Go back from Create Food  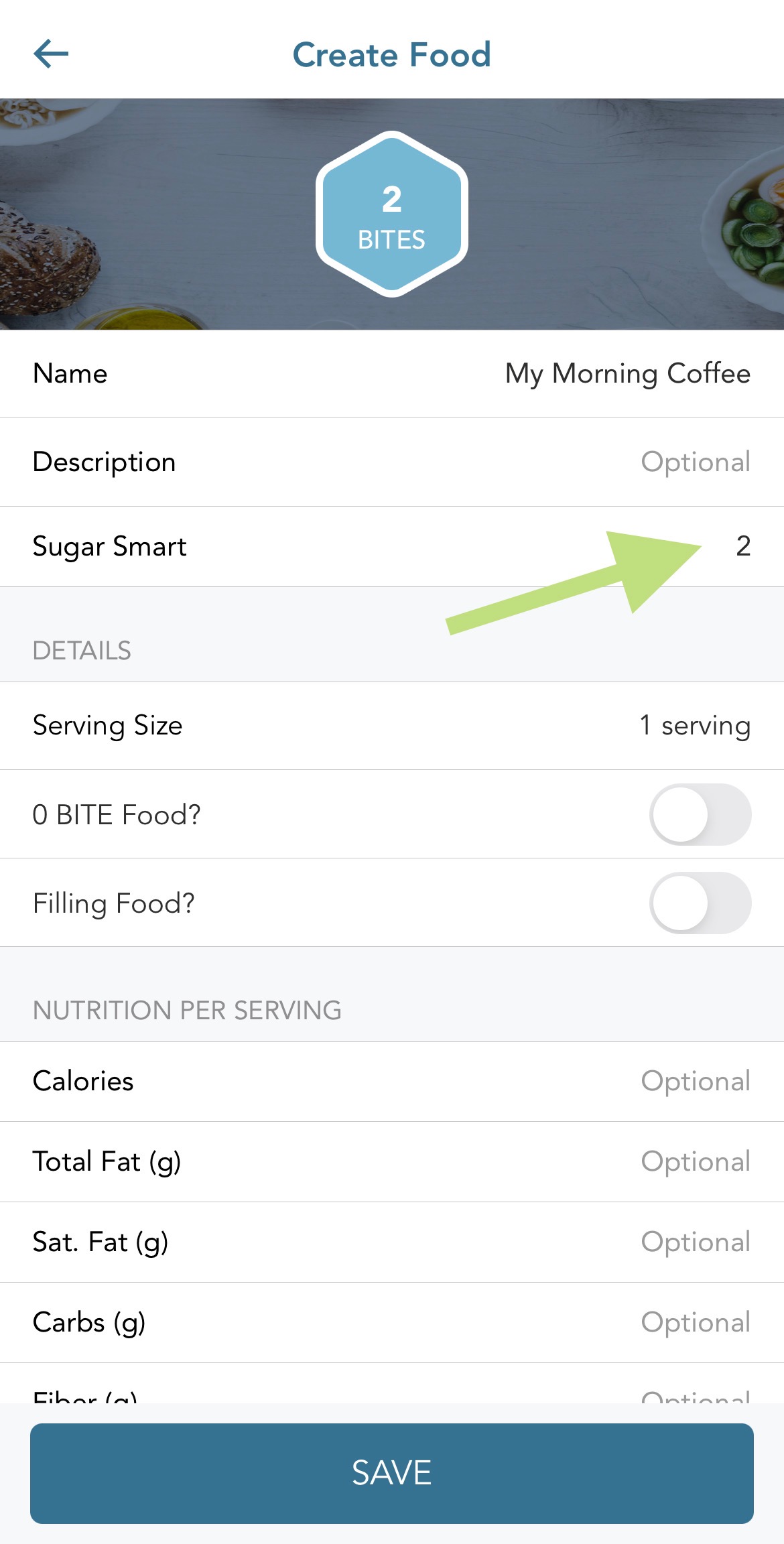click(x=51, y=54)
